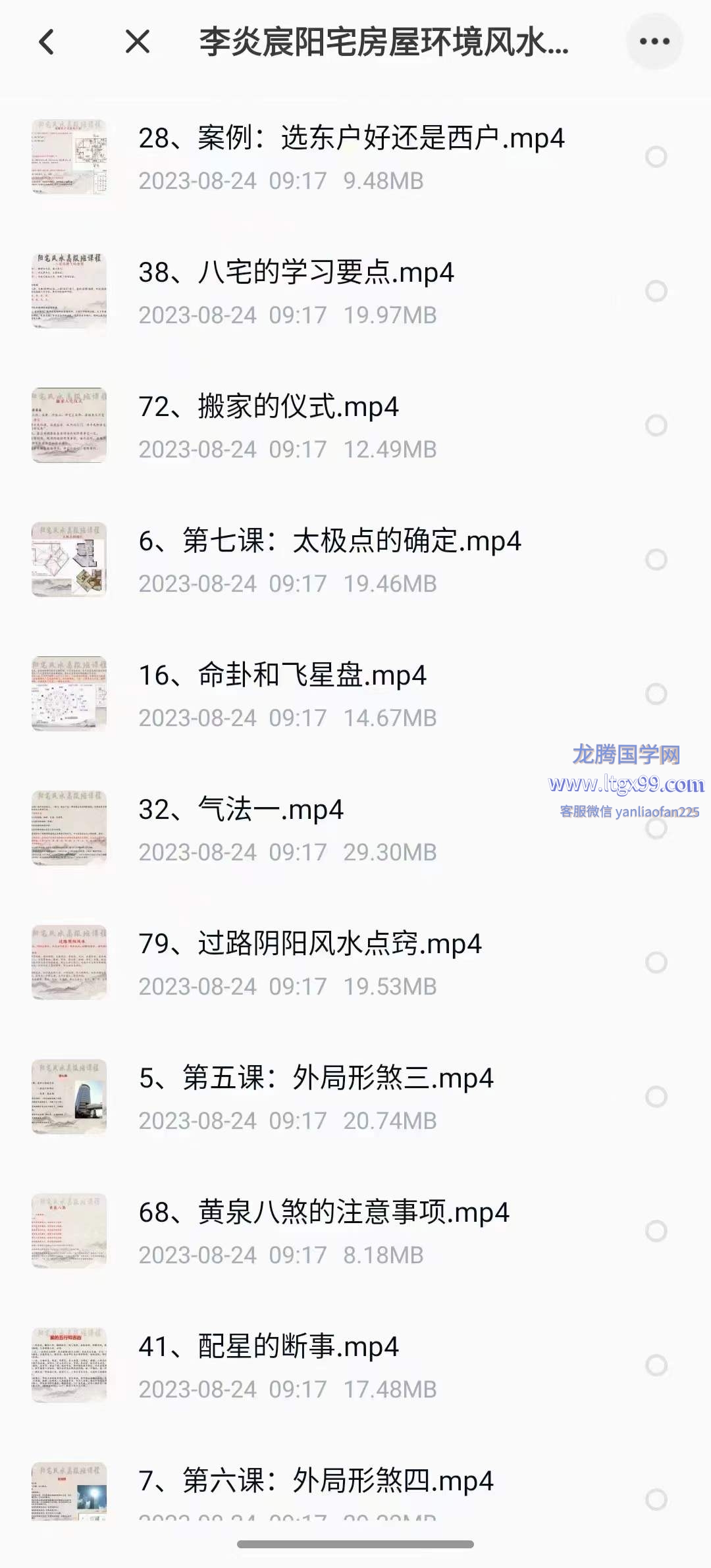The image size is (711, 1568).
Task: Mark 41、配星的断事.mp4 as selected
Action: click(x=656, y=1365)
